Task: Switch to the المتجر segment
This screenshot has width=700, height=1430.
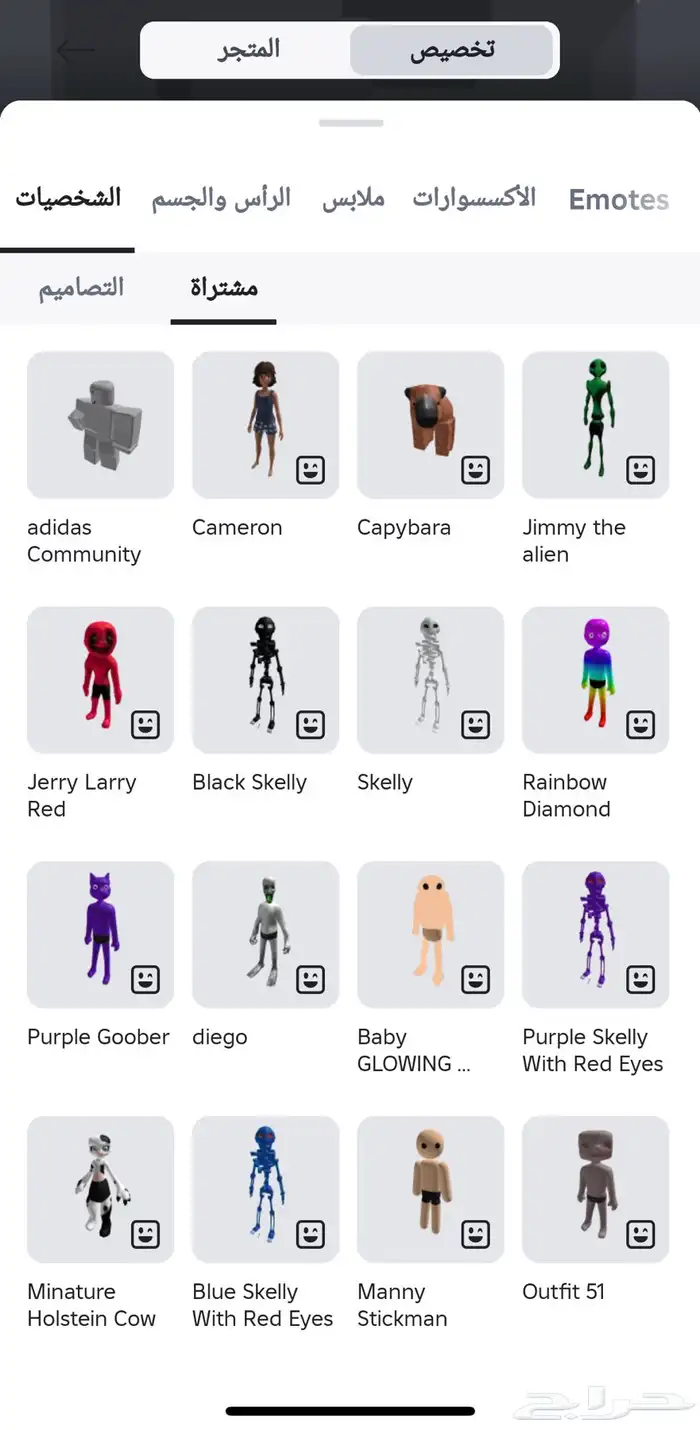Action: point(249,50)
